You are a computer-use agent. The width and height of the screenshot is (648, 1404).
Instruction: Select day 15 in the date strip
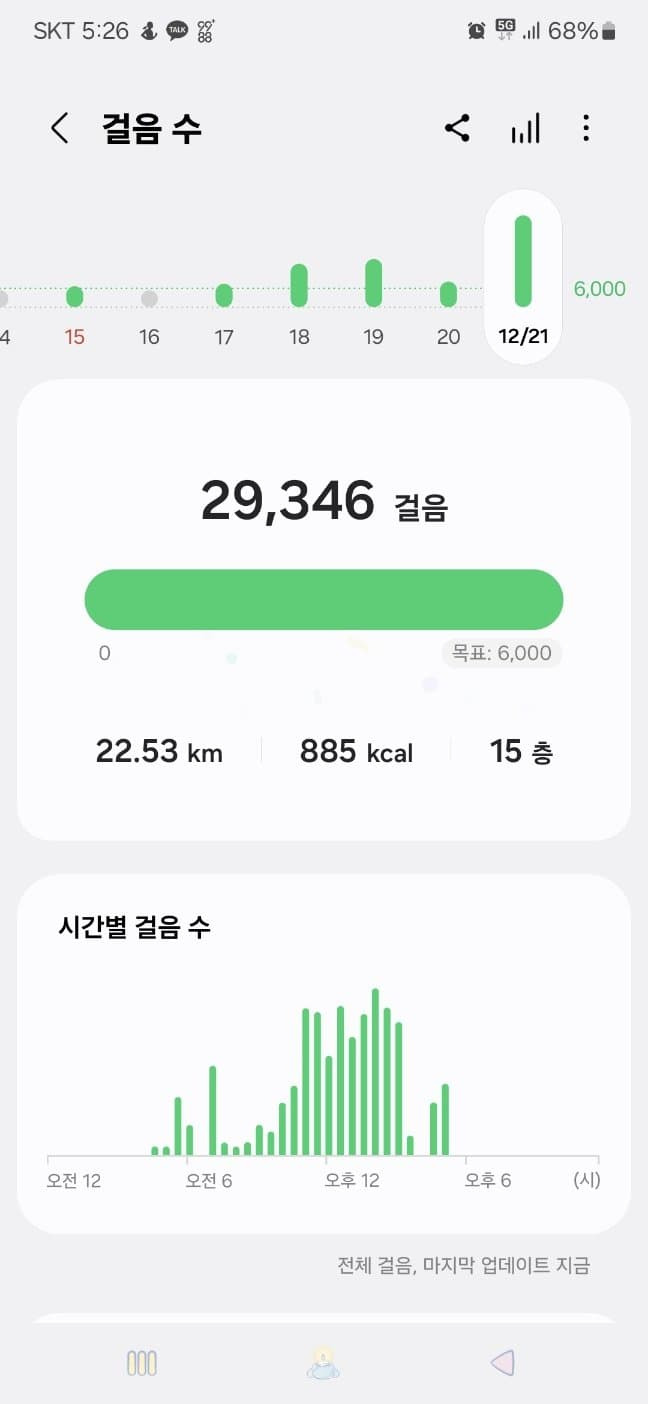point(75,314)
